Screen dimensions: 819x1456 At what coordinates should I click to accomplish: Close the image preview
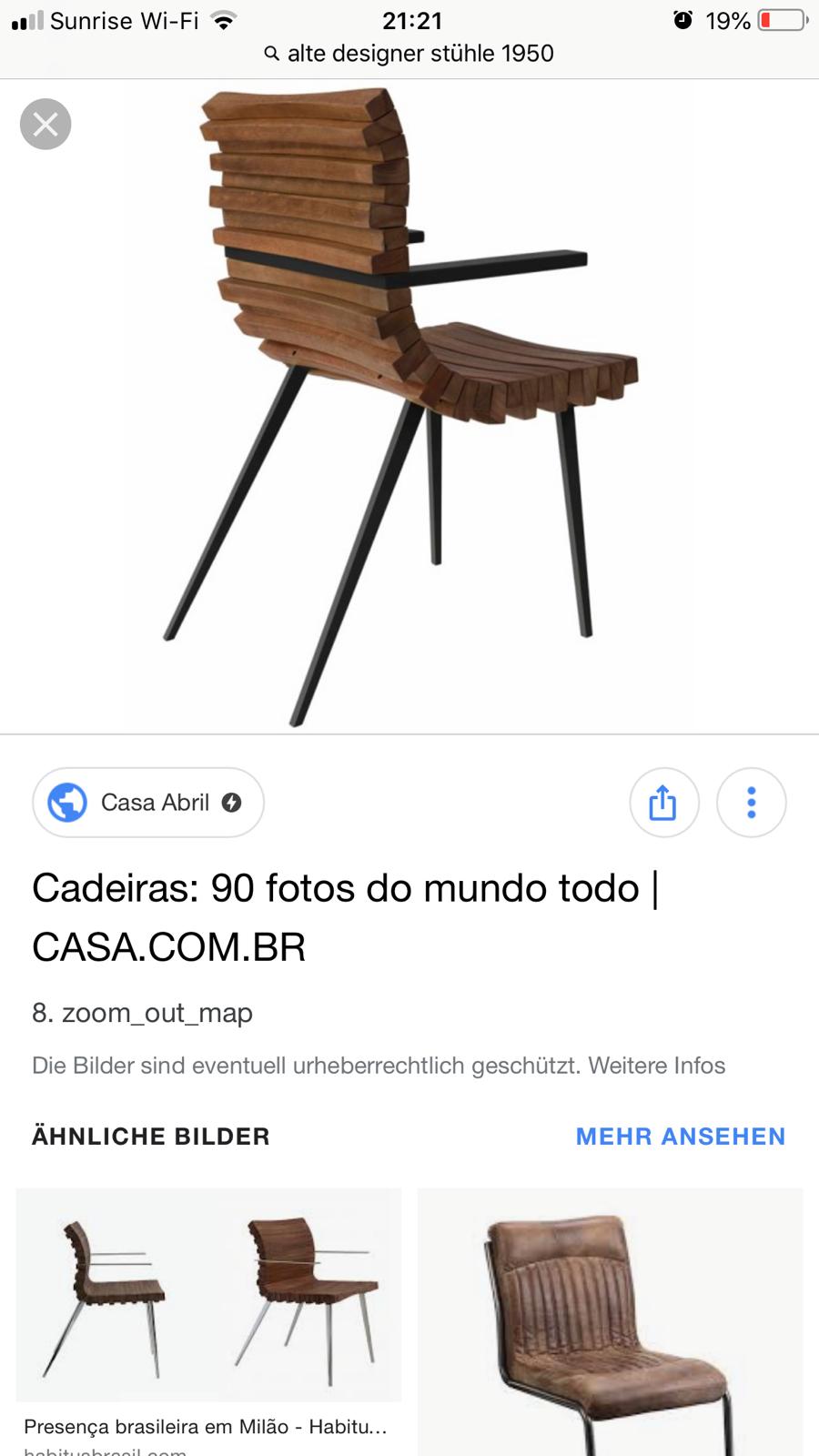[45, 124]
